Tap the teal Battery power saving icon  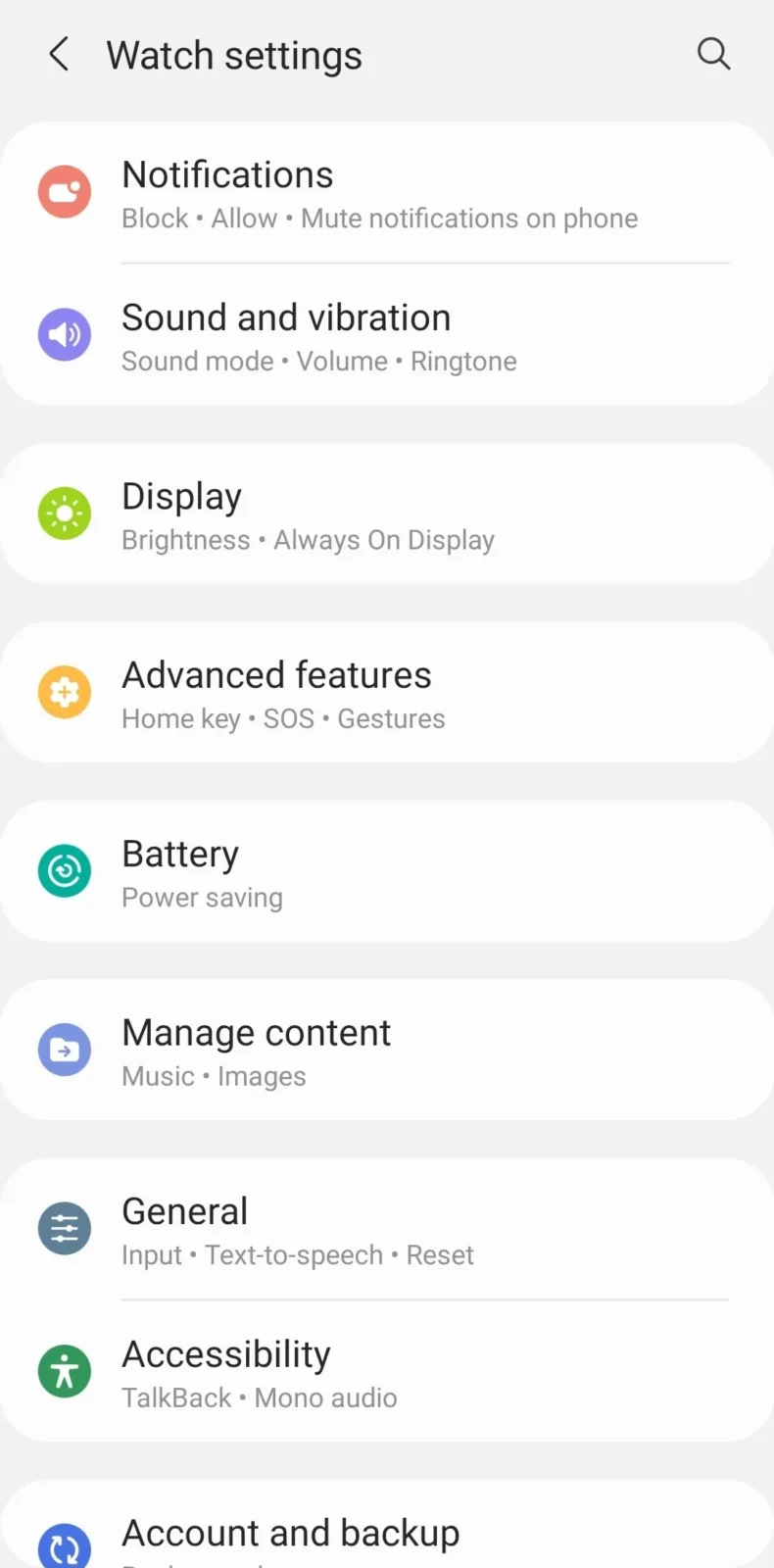pos(64,870)
